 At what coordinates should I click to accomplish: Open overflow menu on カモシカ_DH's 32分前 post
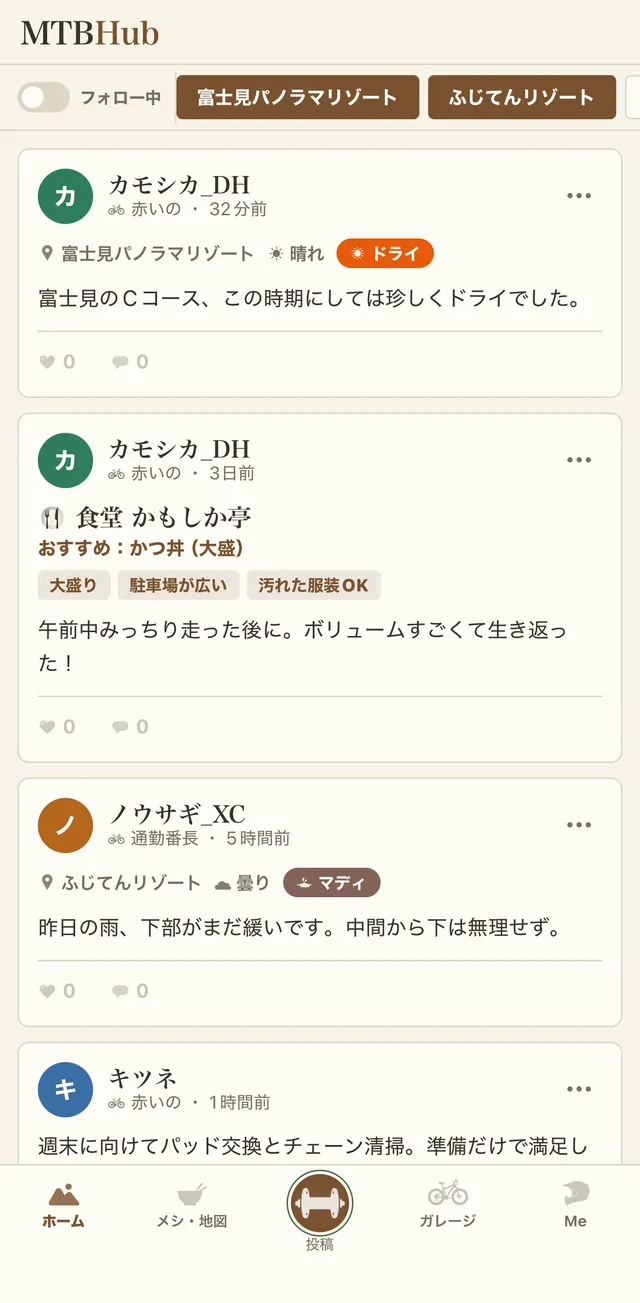(579, 195)
